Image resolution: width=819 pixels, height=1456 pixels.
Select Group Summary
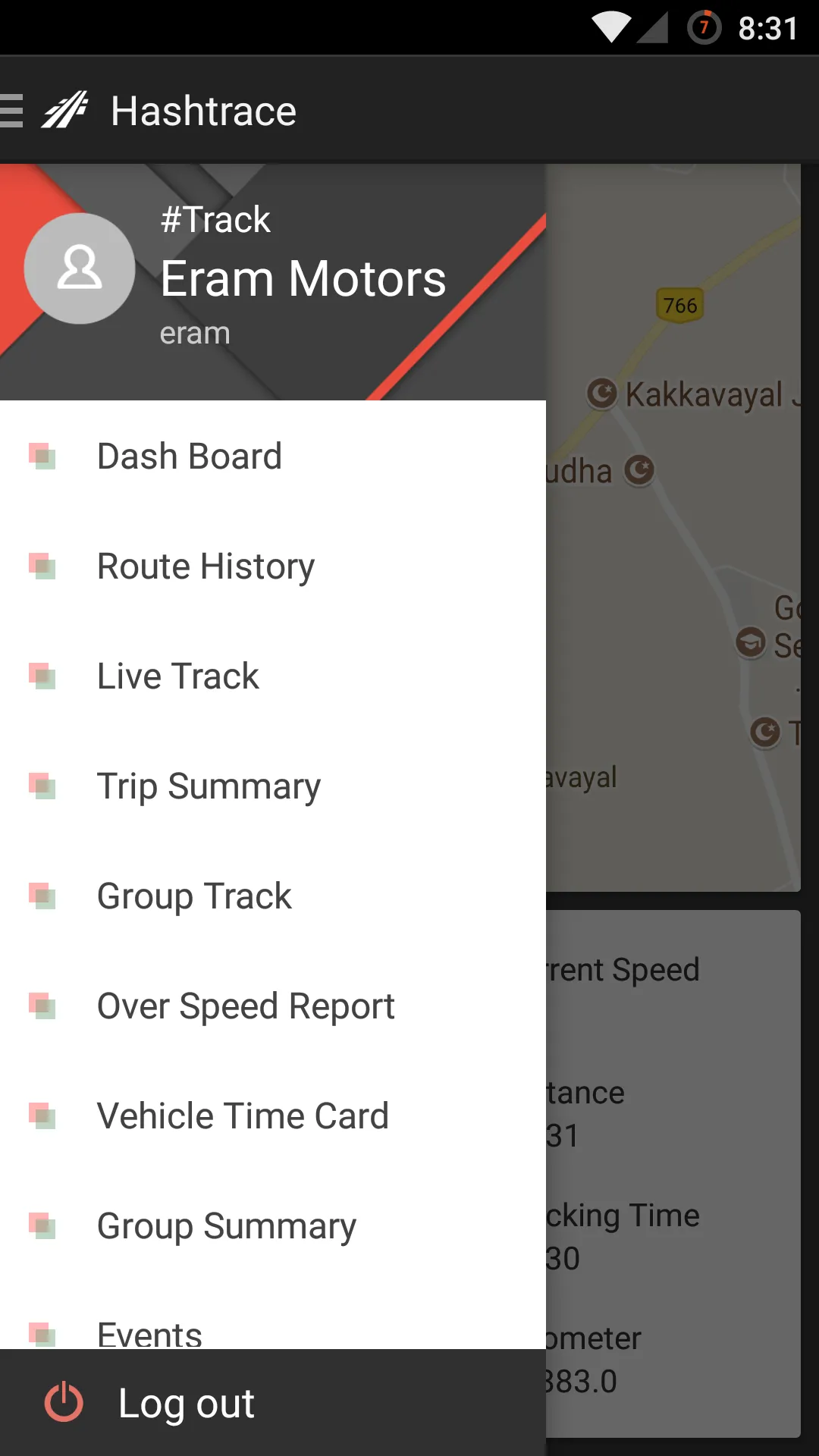coord(226,1226)
